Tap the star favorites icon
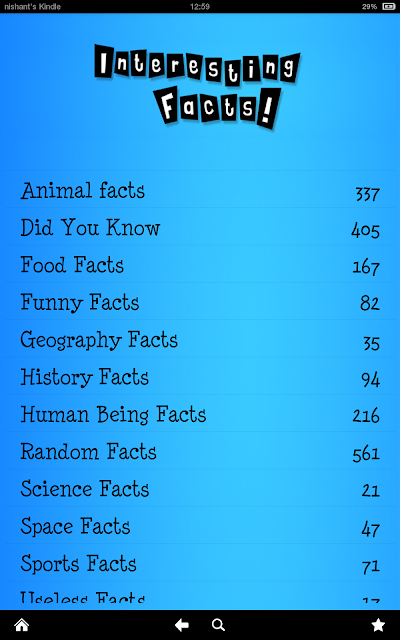Viewport: 400px width, 640px height. point(378,624)
